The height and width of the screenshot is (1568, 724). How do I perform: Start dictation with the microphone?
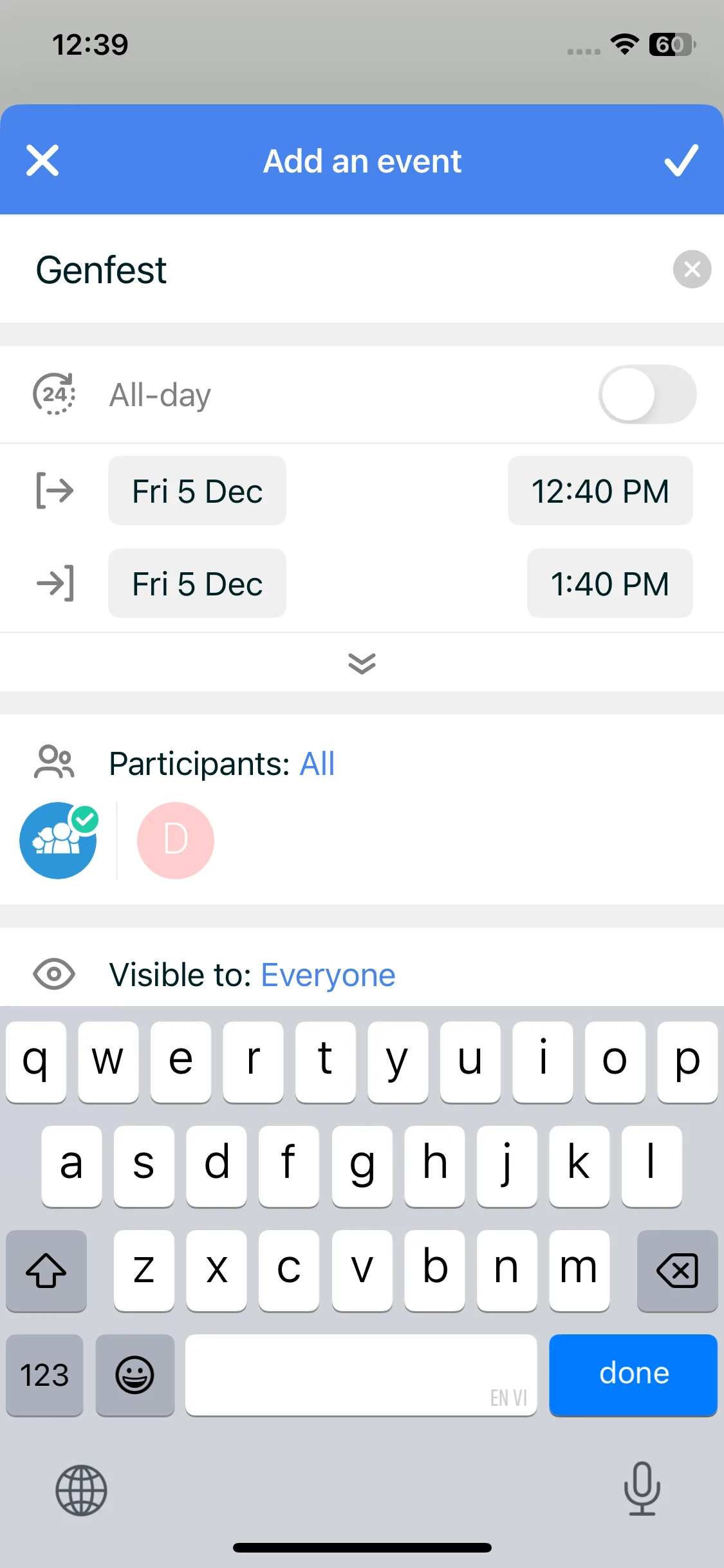642,1489
